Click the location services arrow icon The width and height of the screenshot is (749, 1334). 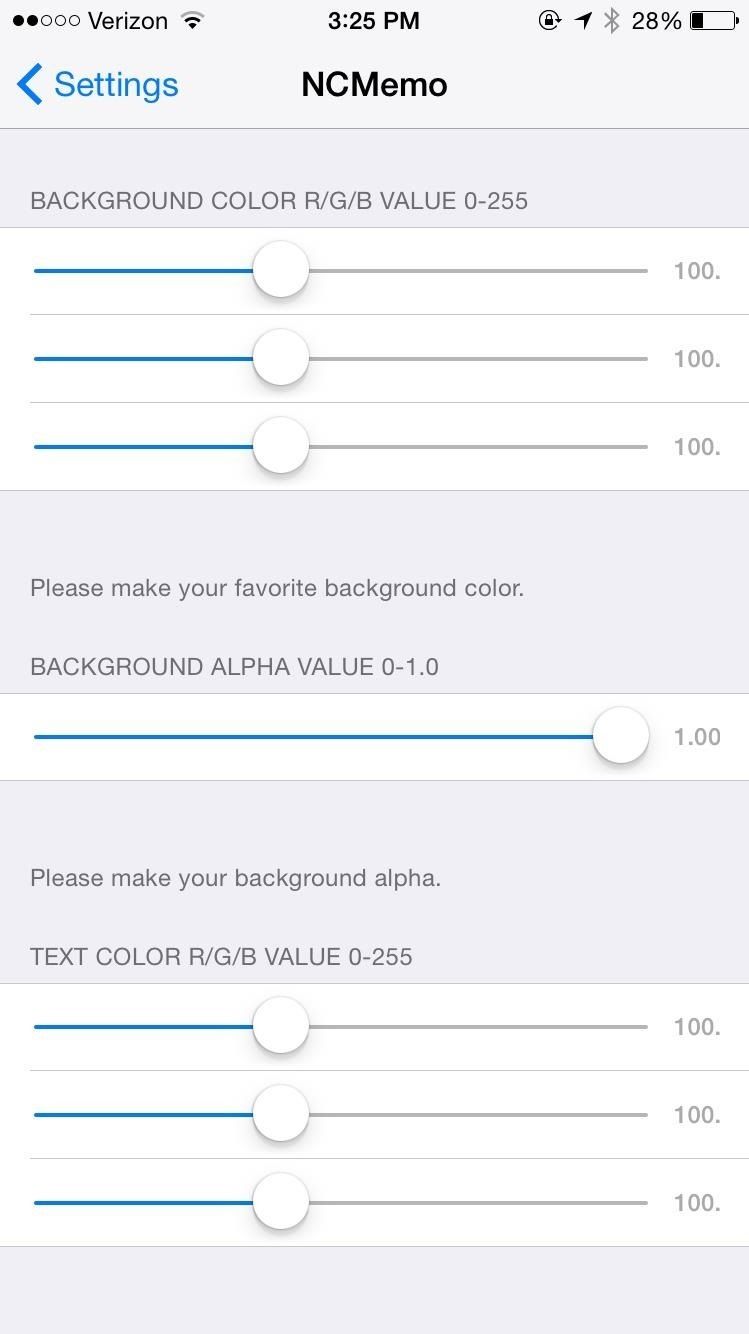583,19
